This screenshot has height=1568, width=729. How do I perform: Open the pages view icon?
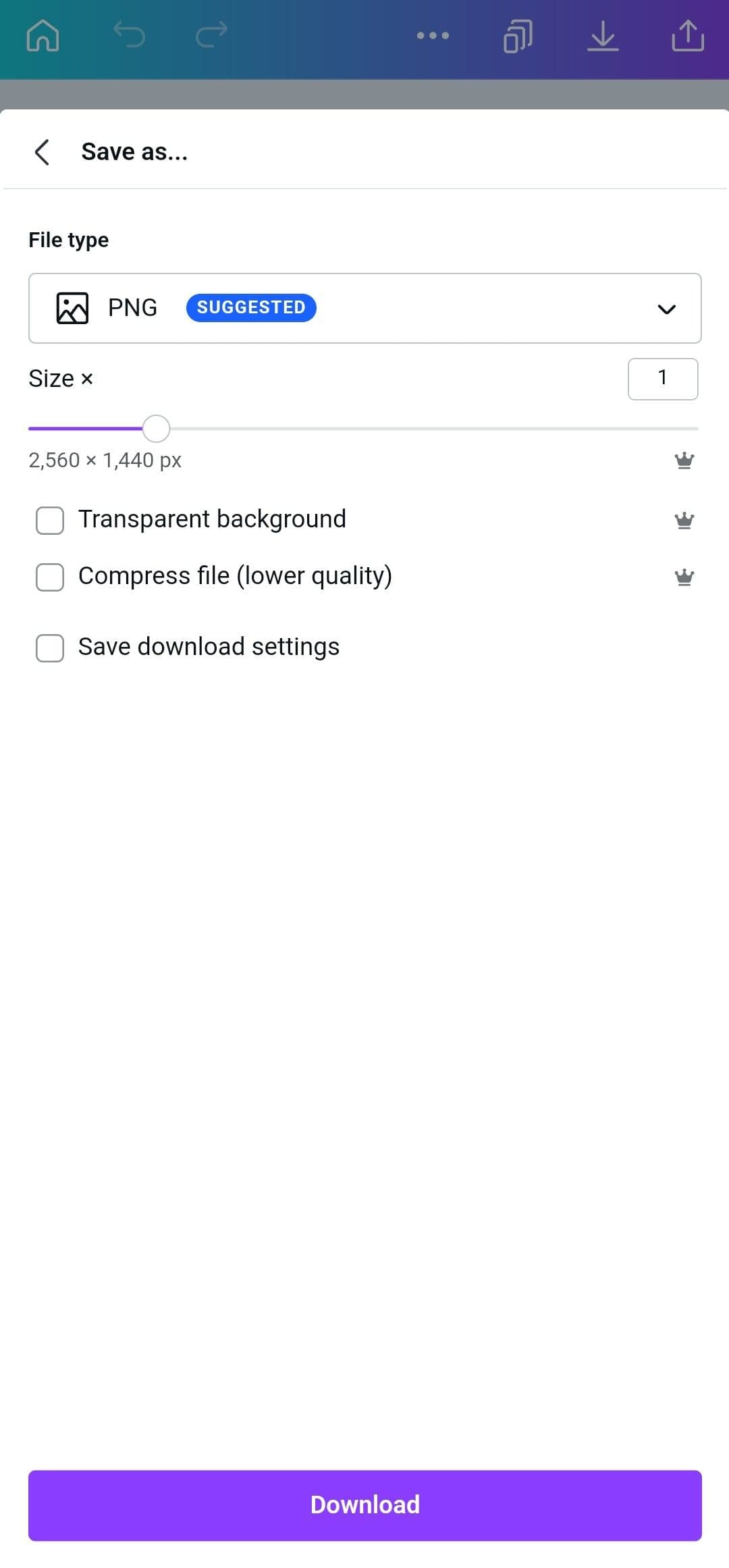coord(518,35)
